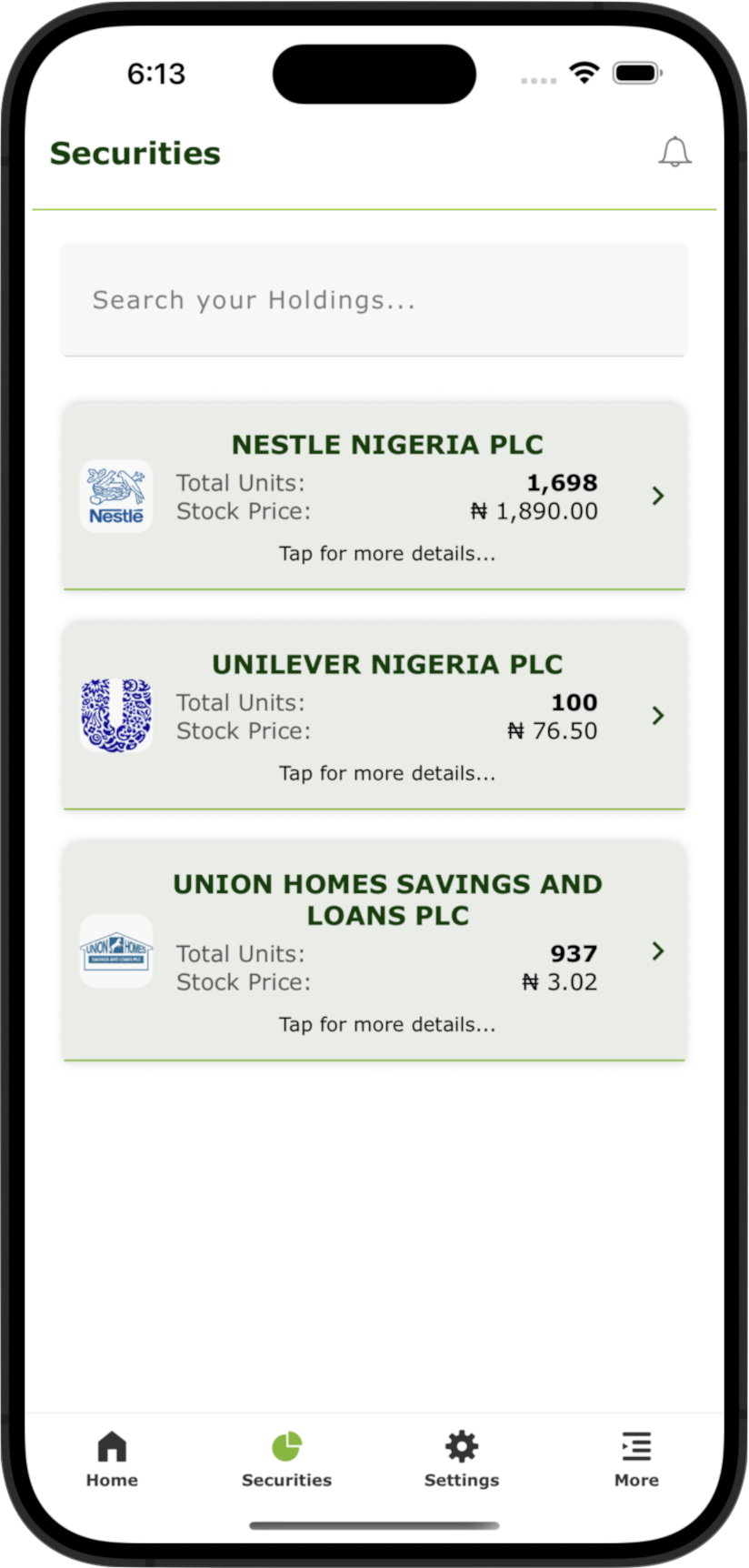
Task: Expand Union Homes Savings card chevron
Action: pyautogui.click(x=658, y=951)
